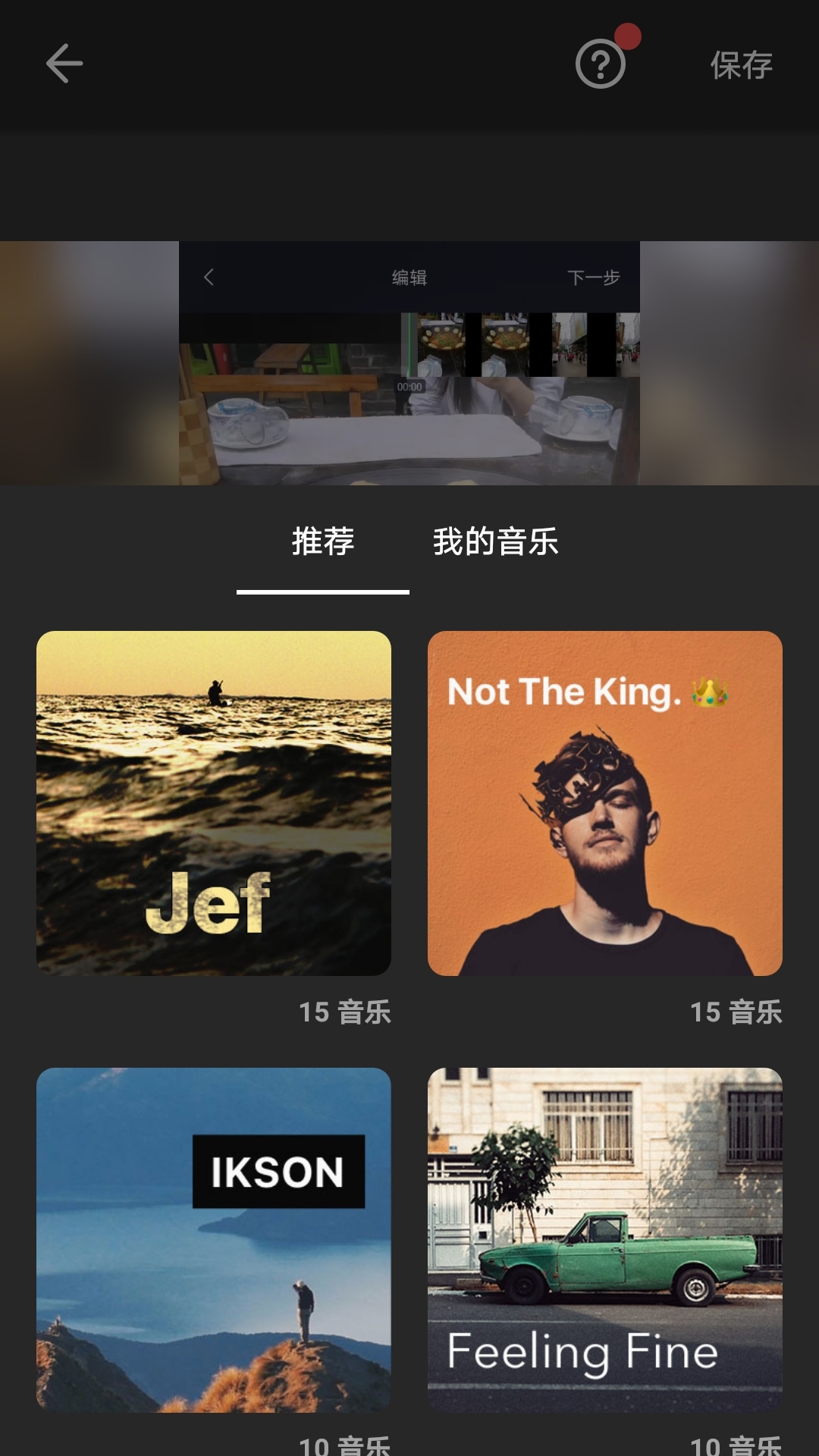
Task: Click the 15 音乐 label under Jef
Action: 345,1012
